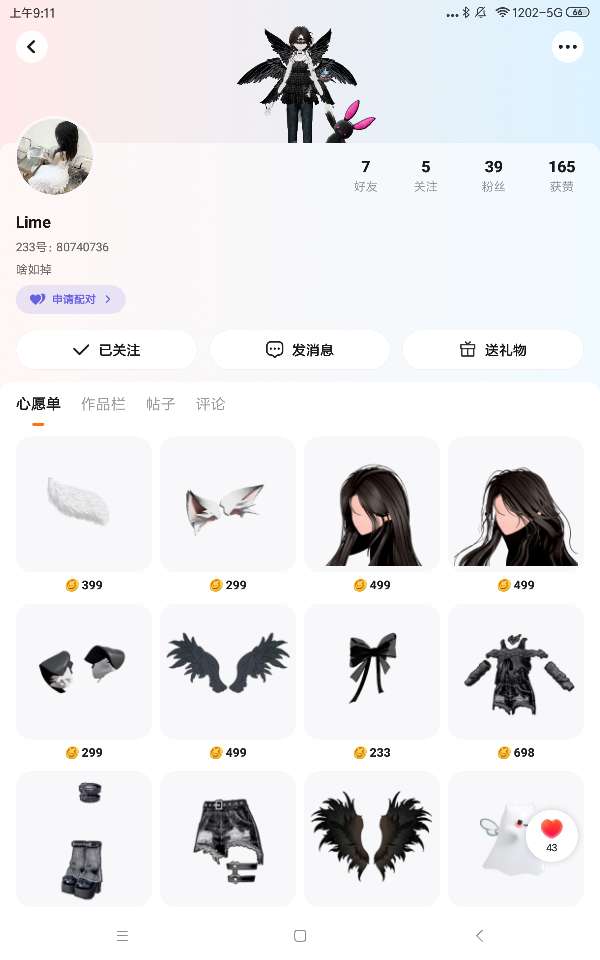The width and height of the screenshot is (600, 960).
Task: Switch to the 帖子 tab
Action: coord(160,404)
